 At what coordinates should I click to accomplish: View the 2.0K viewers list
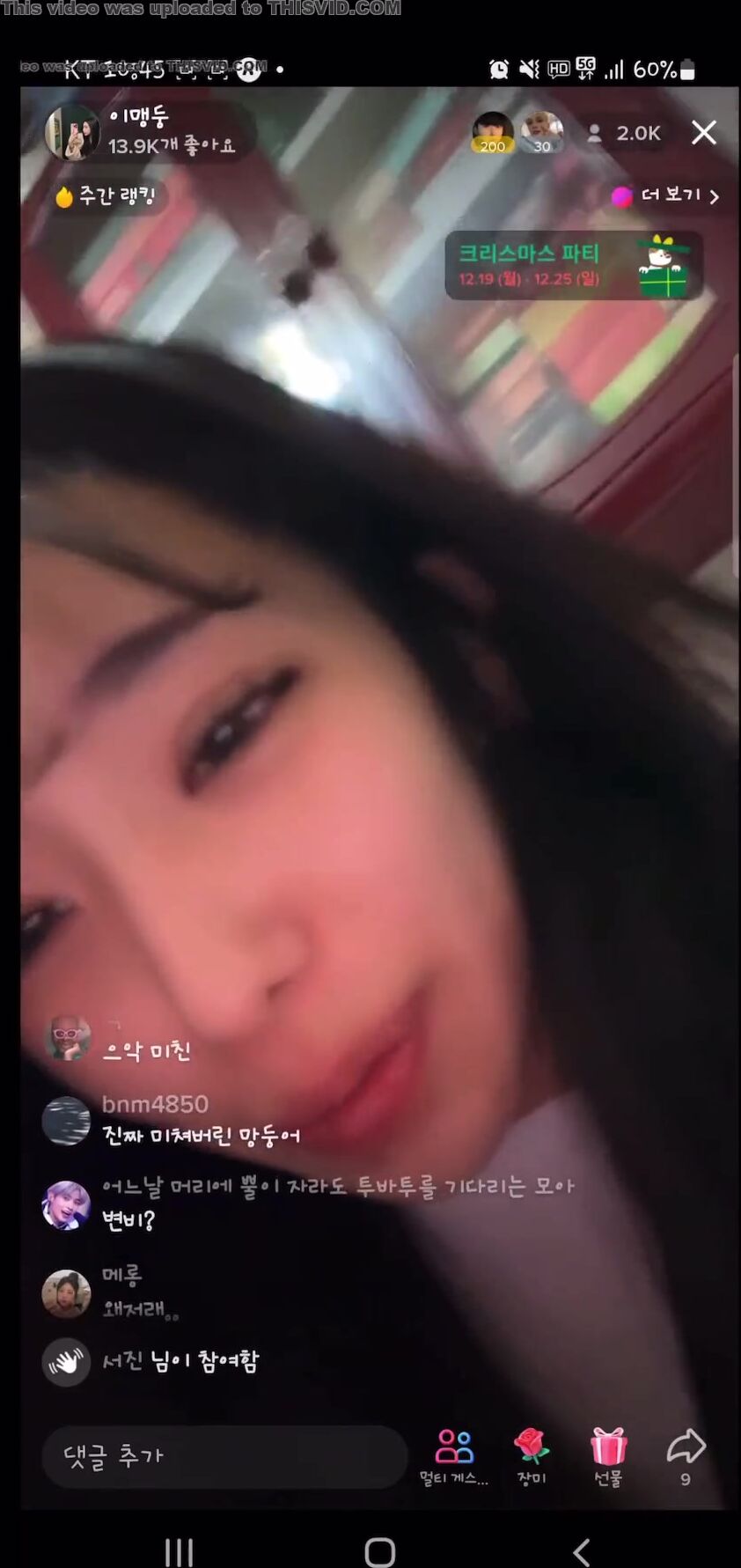click(625, 133)
